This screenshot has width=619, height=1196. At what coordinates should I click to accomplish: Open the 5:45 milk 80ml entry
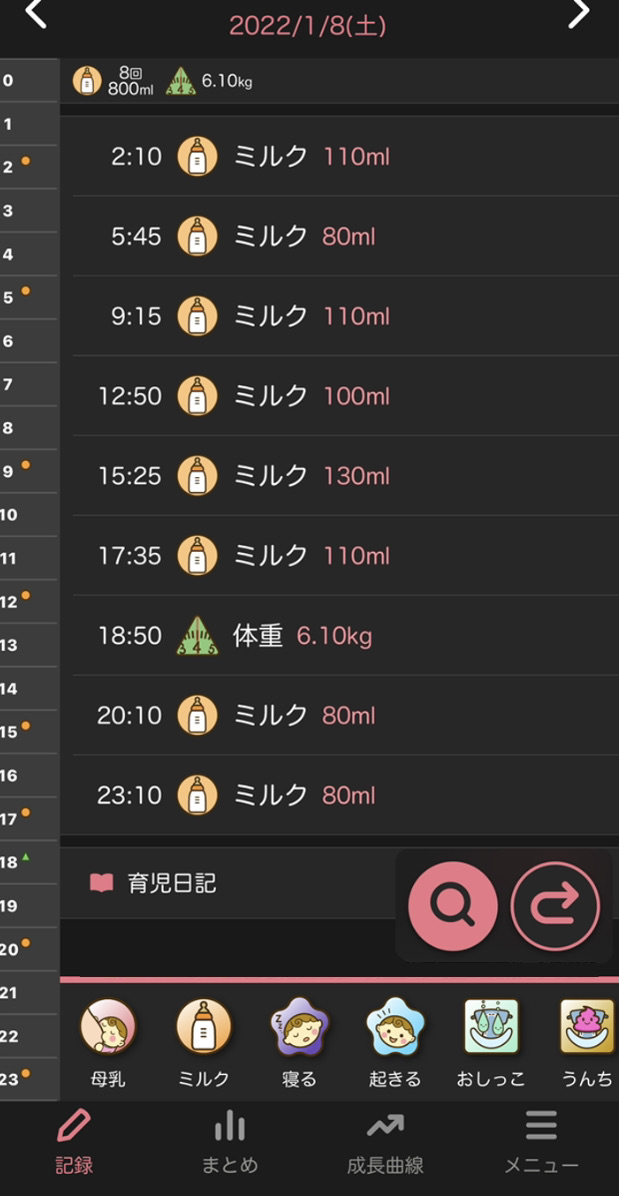[x=346, y=236]
